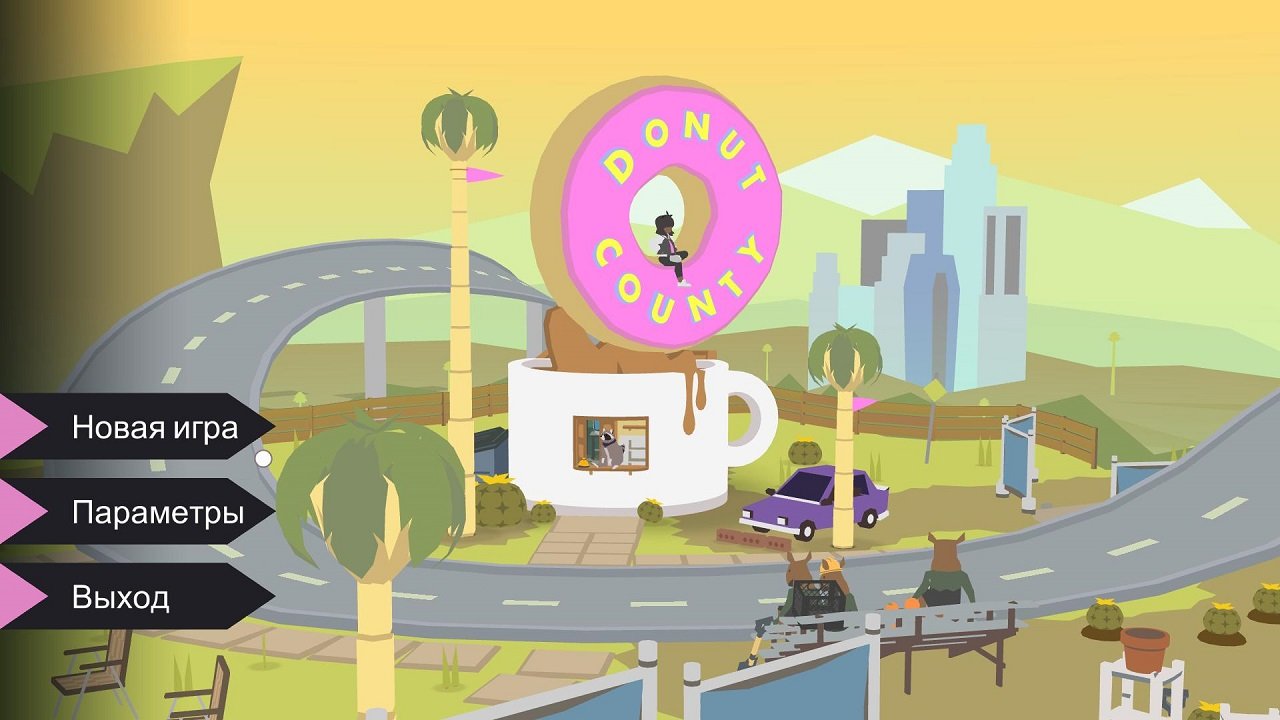Select Выход to exit the game
The image size is (1280, 720).
tap(121, 598)
